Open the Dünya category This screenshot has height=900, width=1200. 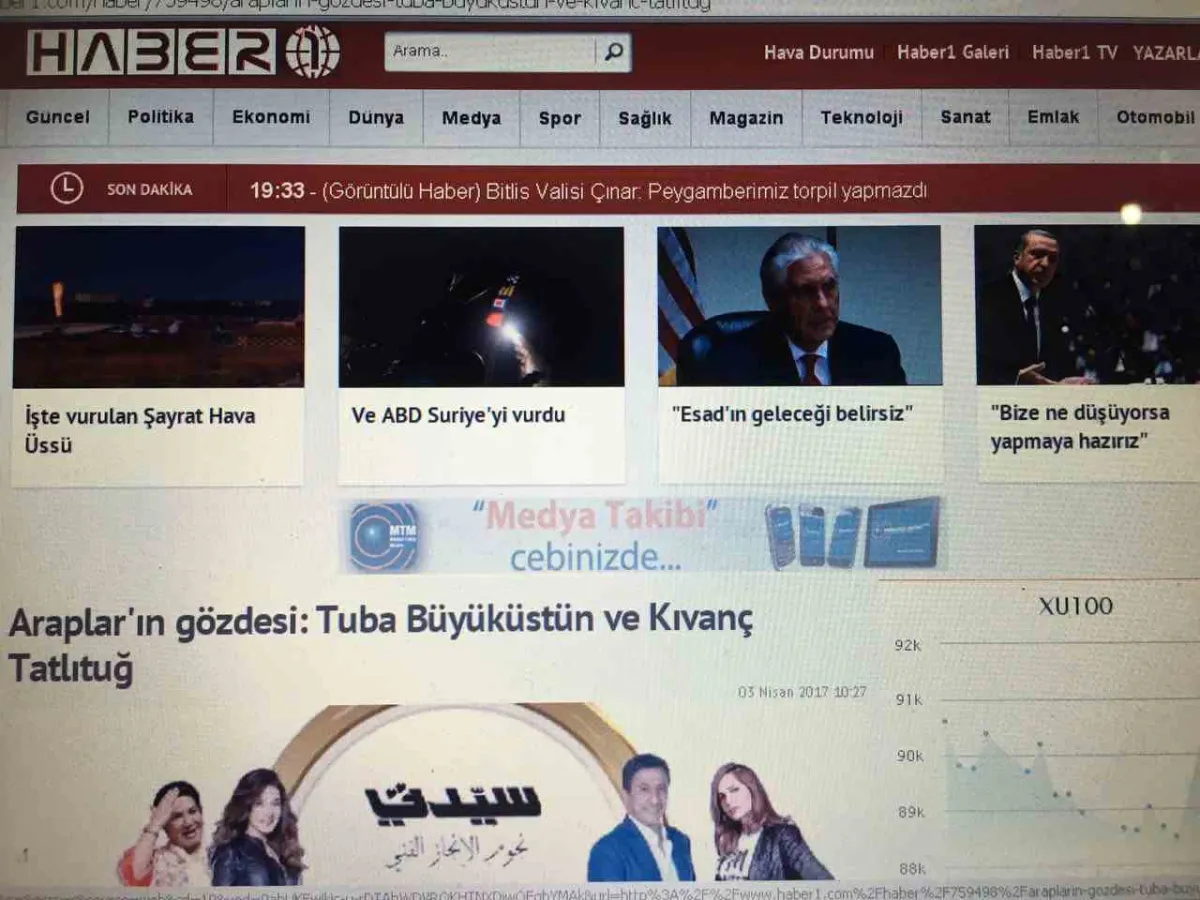(376, 118)
